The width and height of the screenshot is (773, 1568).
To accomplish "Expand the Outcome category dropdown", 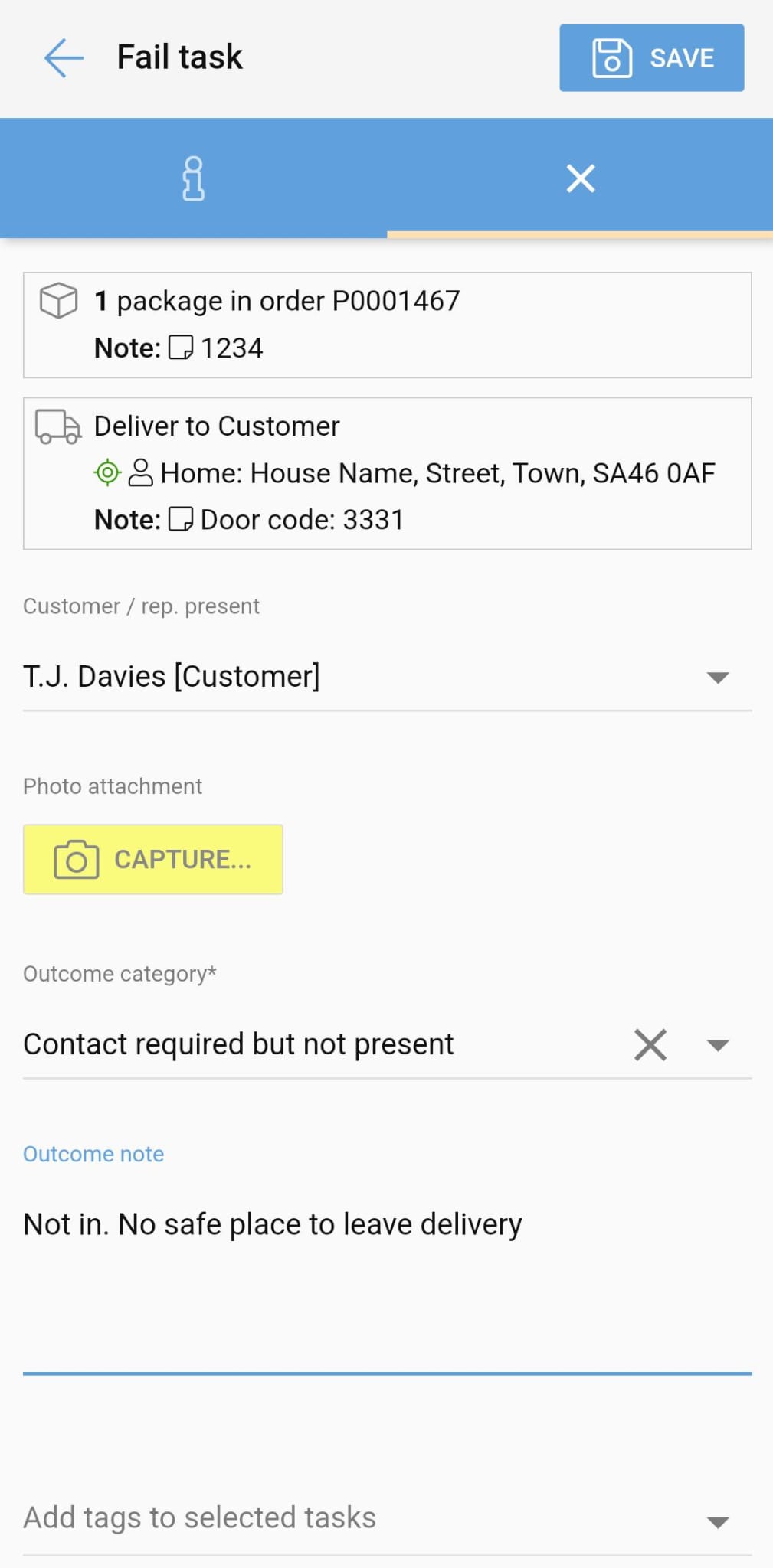I will 717,1045.
